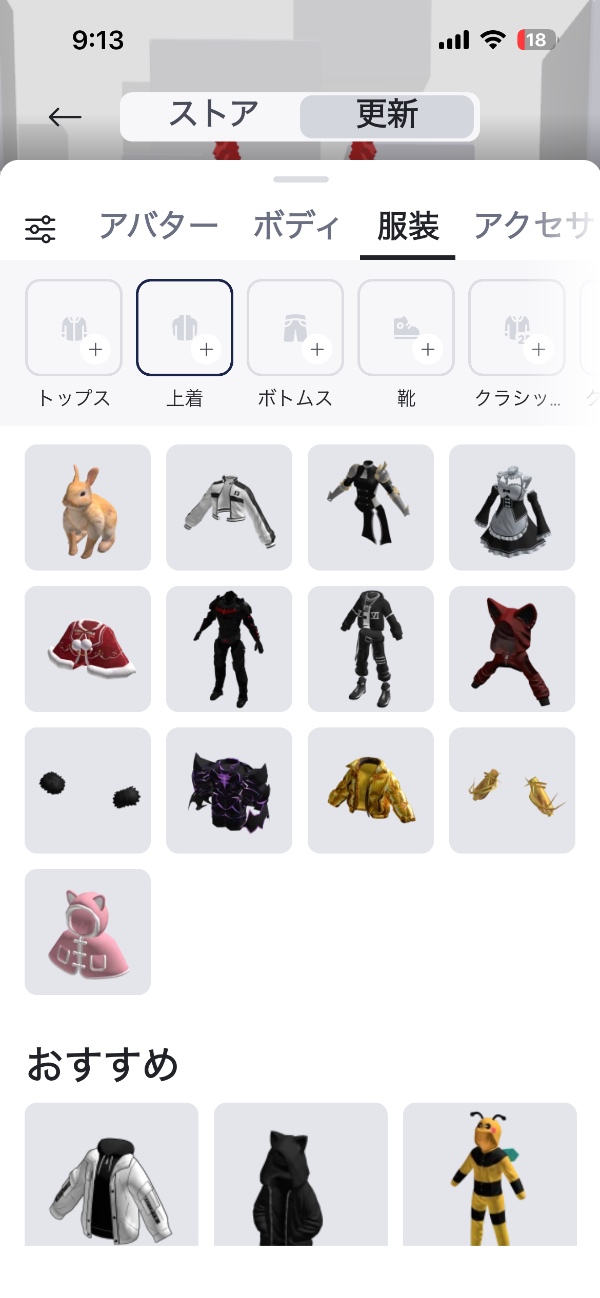Screen dimensions: 600x1298
Task: Equip the purple and black armor
Action: (x=229, y=791)
